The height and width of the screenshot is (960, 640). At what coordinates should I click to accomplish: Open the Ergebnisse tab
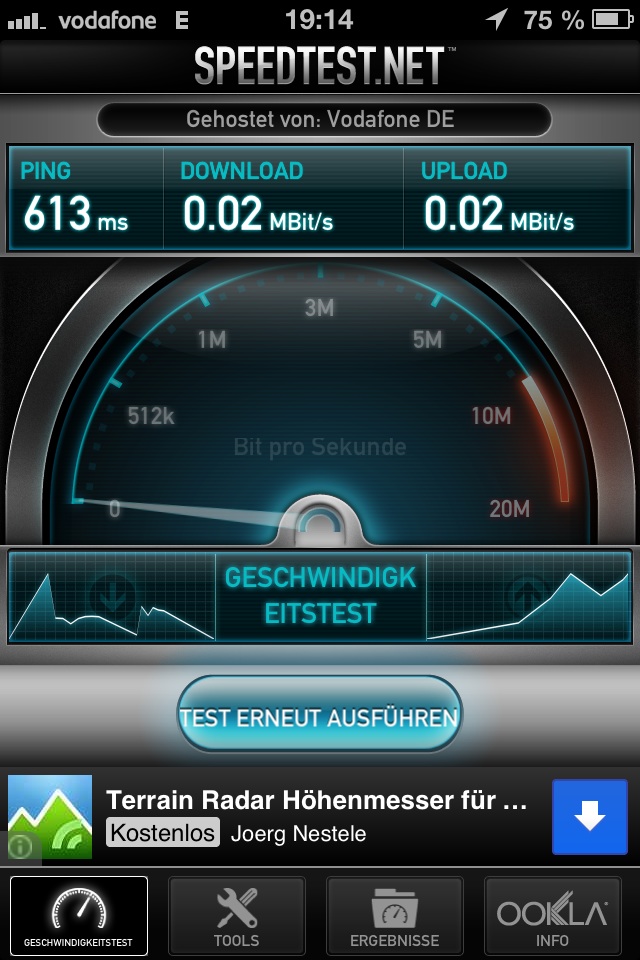click(x=395, y=917)
